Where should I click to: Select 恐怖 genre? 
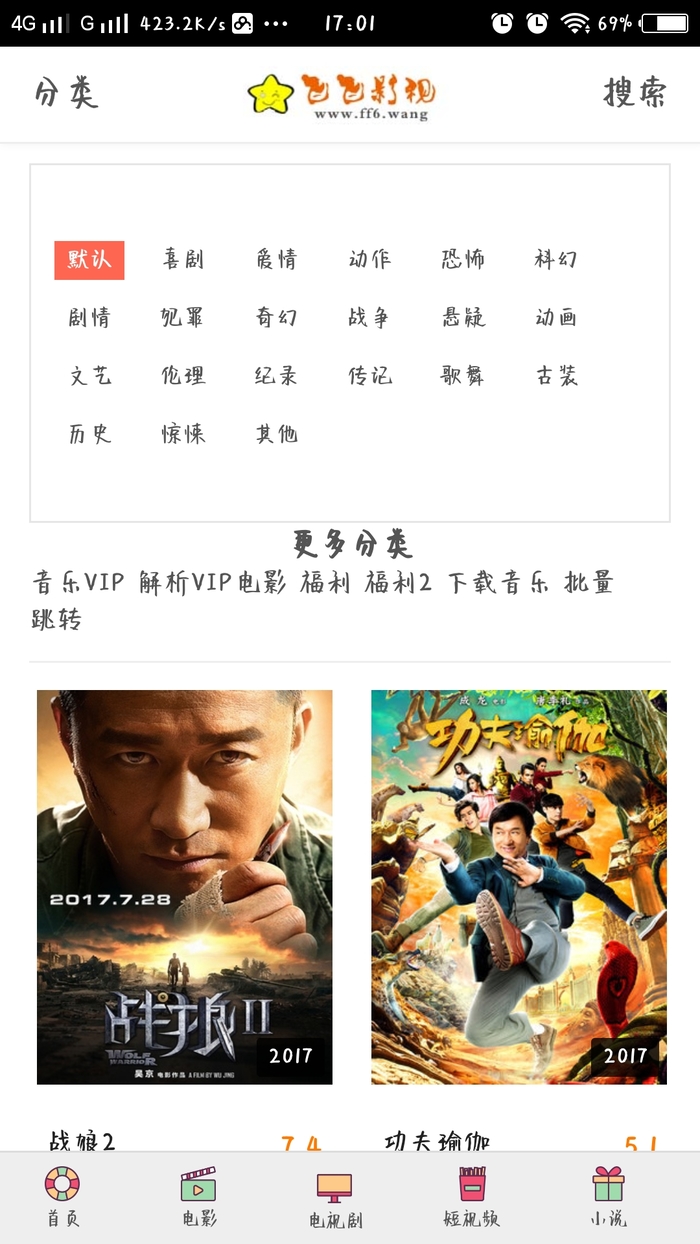click(x=462, y=260)
